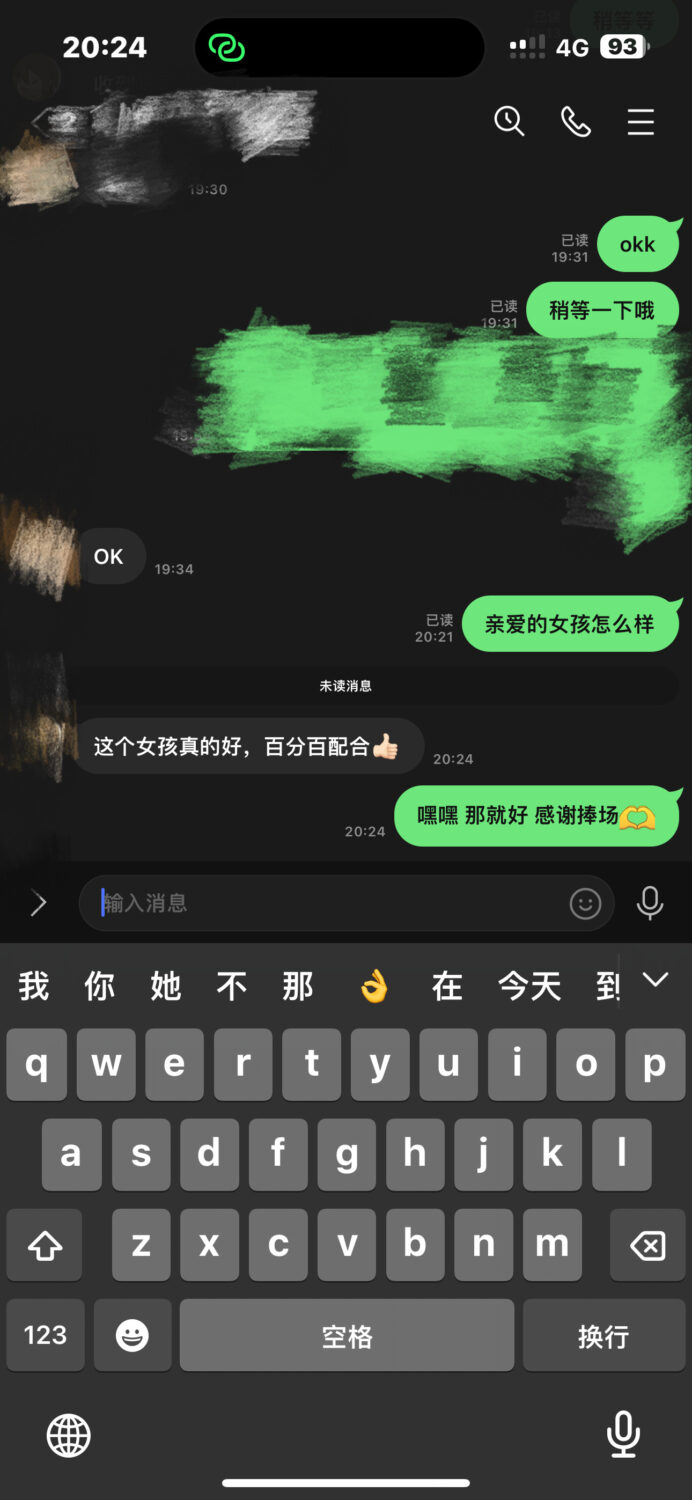
Task: Search within this chat
Action: coord(509,122)
